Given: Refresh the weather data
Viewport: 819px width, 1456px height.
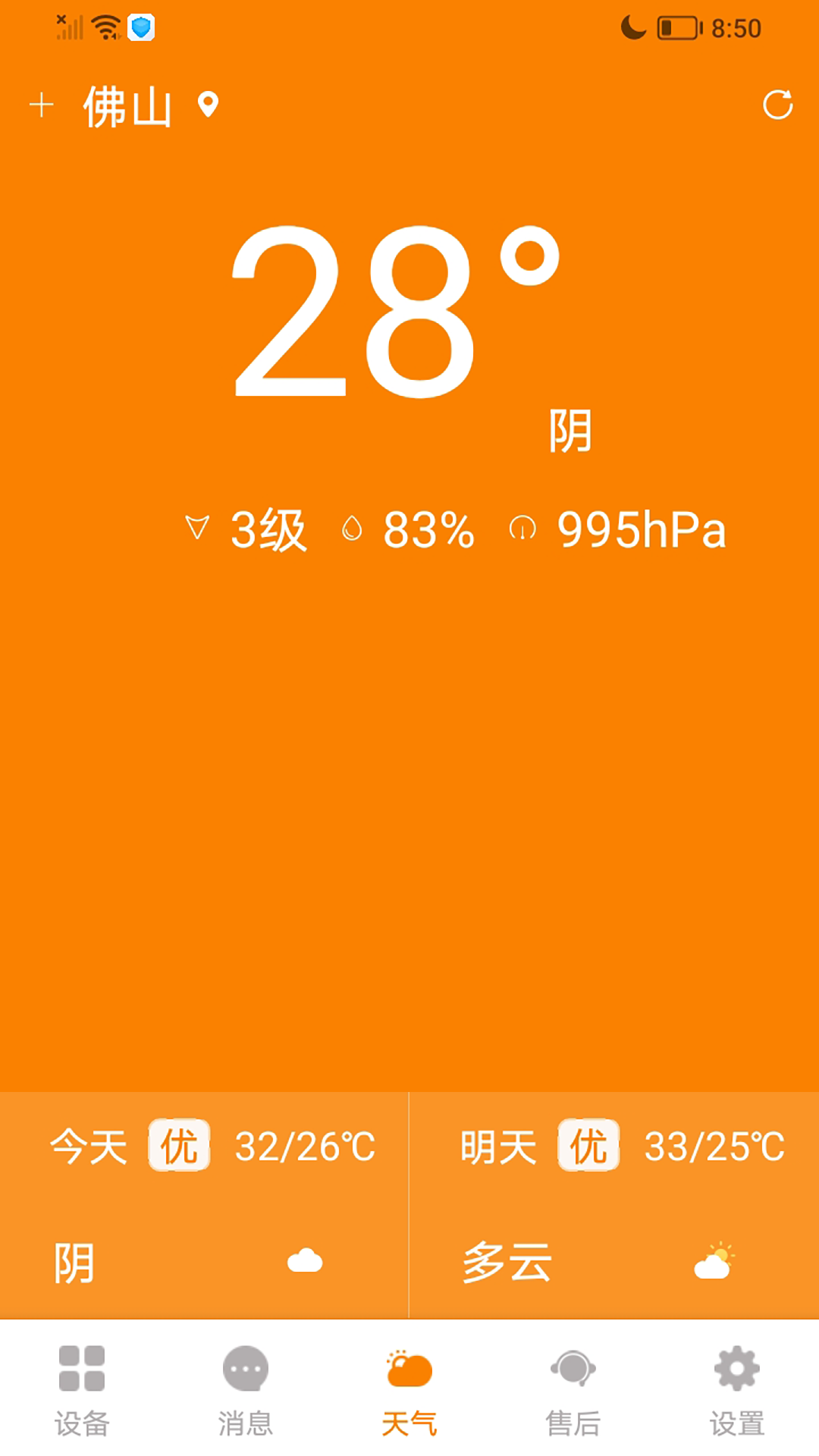Looking at the screenshot, I should pos(777,105).
